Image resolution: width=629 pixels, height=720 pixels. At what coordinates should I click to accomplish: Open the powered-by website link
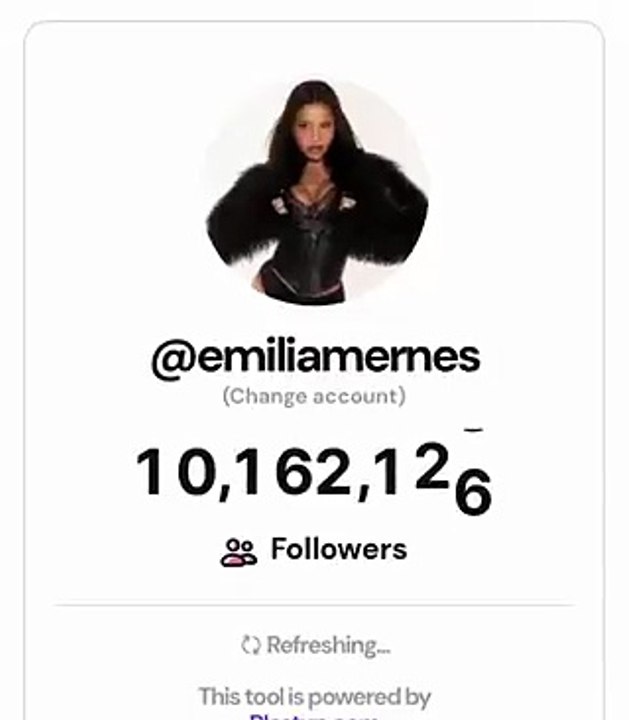314,715
